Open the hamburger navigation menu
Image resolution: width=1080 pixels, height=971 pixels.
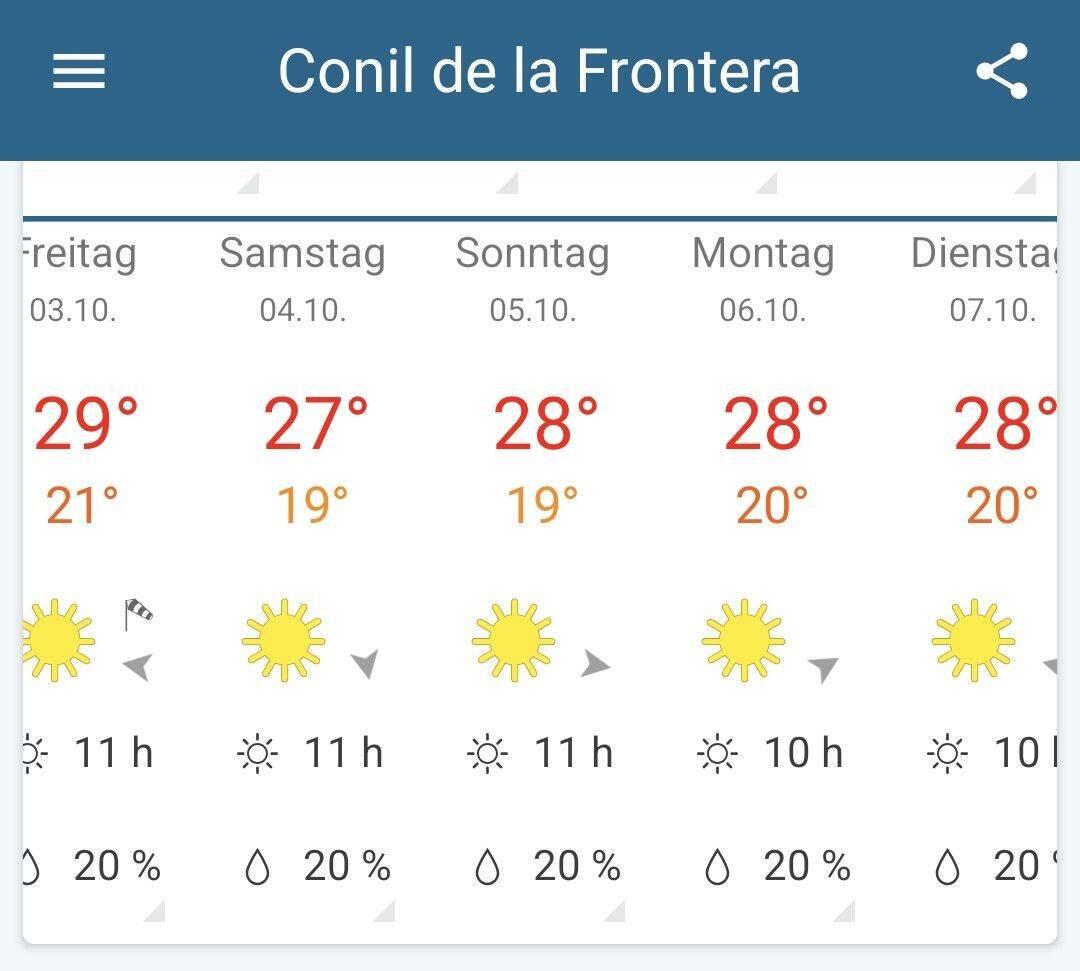pyautogui.click(x=79, y=72)
